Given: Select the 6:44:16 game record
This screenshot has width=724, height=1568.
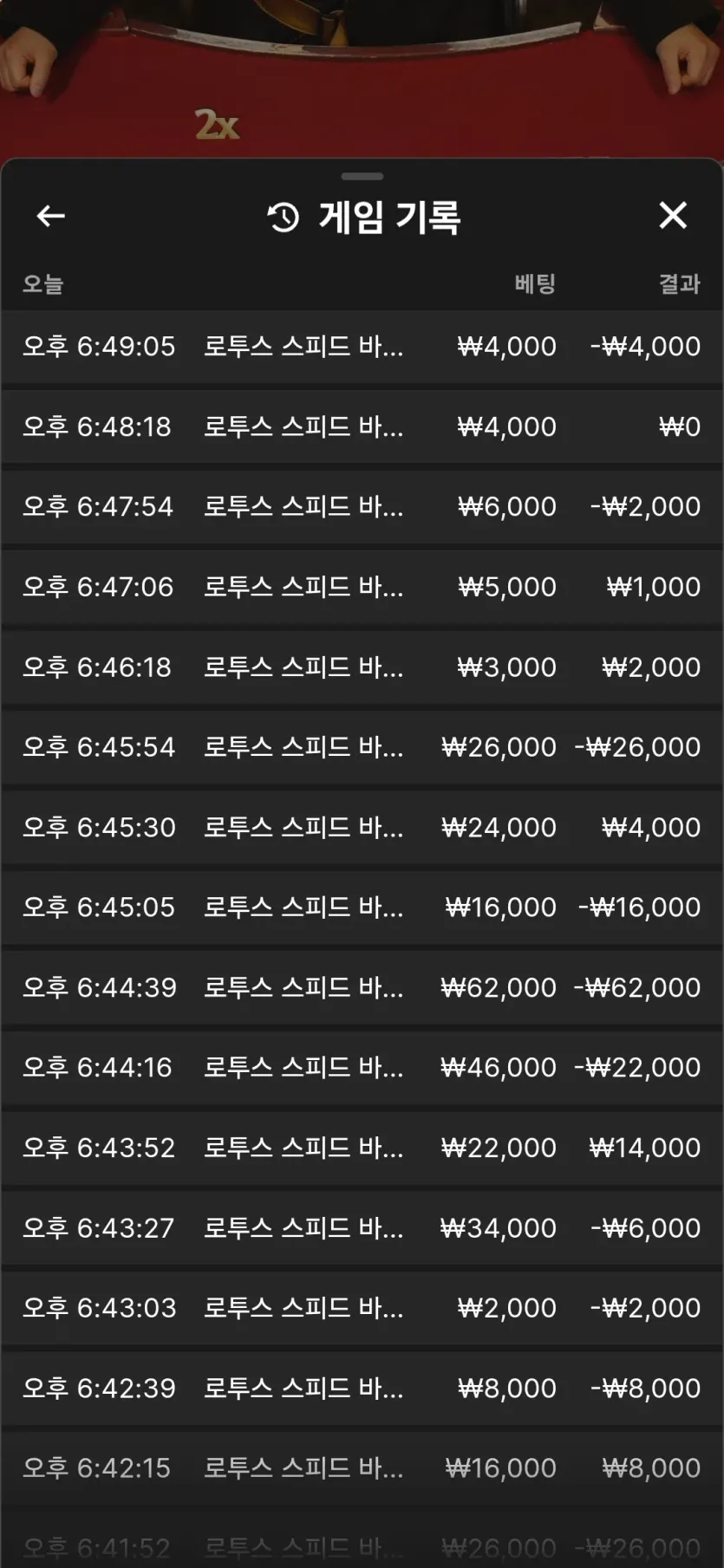Looking at the screenshot, I should [x=362, y=1067].
